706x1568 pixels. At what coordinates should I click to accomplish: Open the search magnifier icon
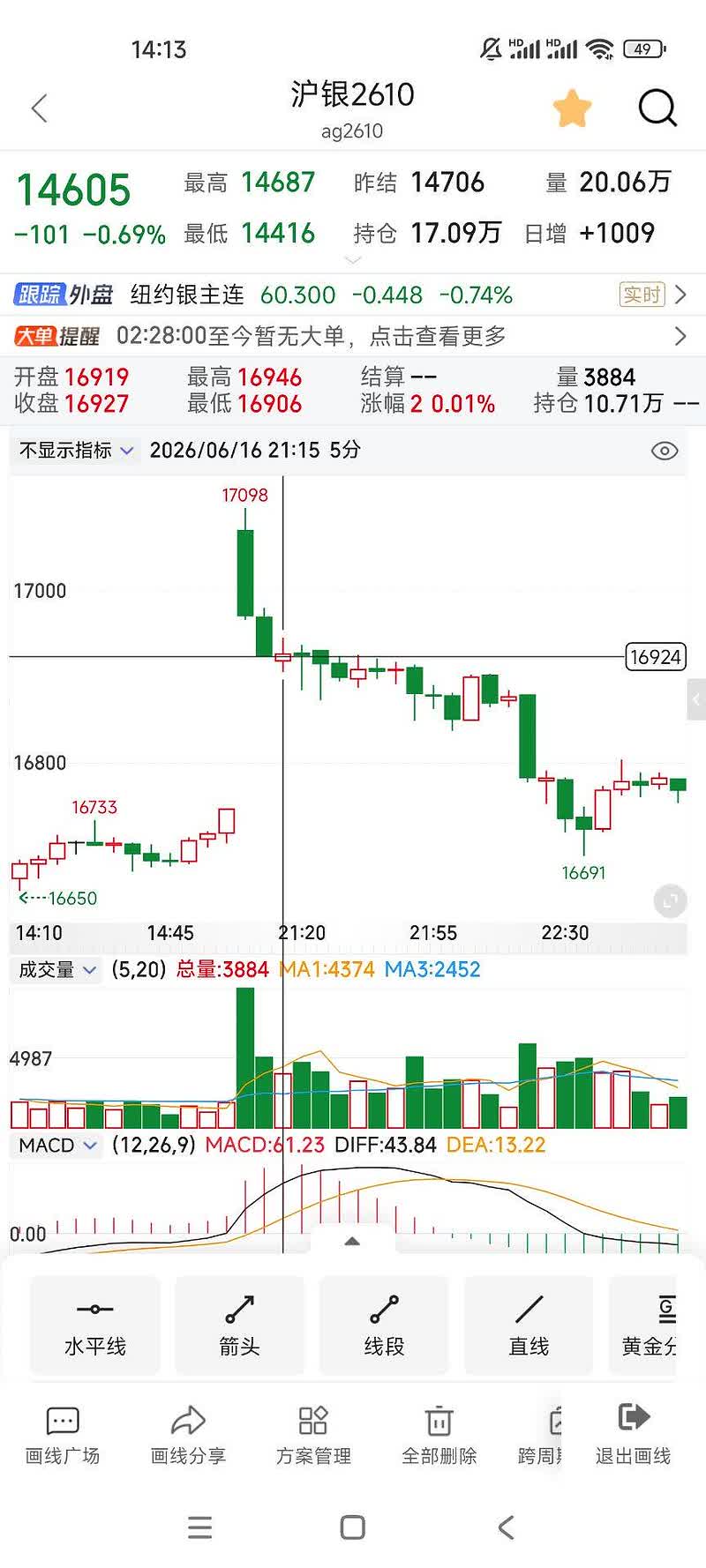click(657, 108)
